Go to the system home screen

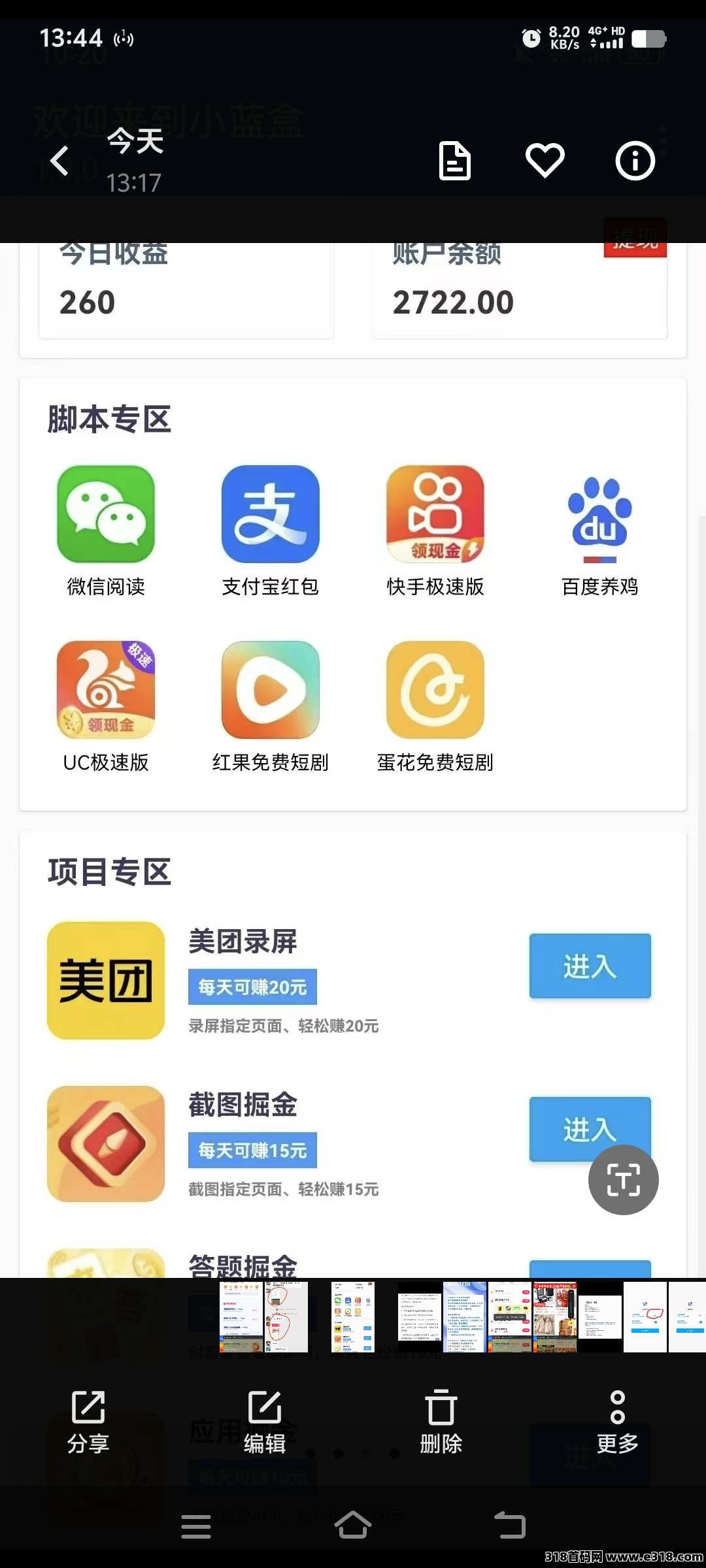tap(353, 1526)
